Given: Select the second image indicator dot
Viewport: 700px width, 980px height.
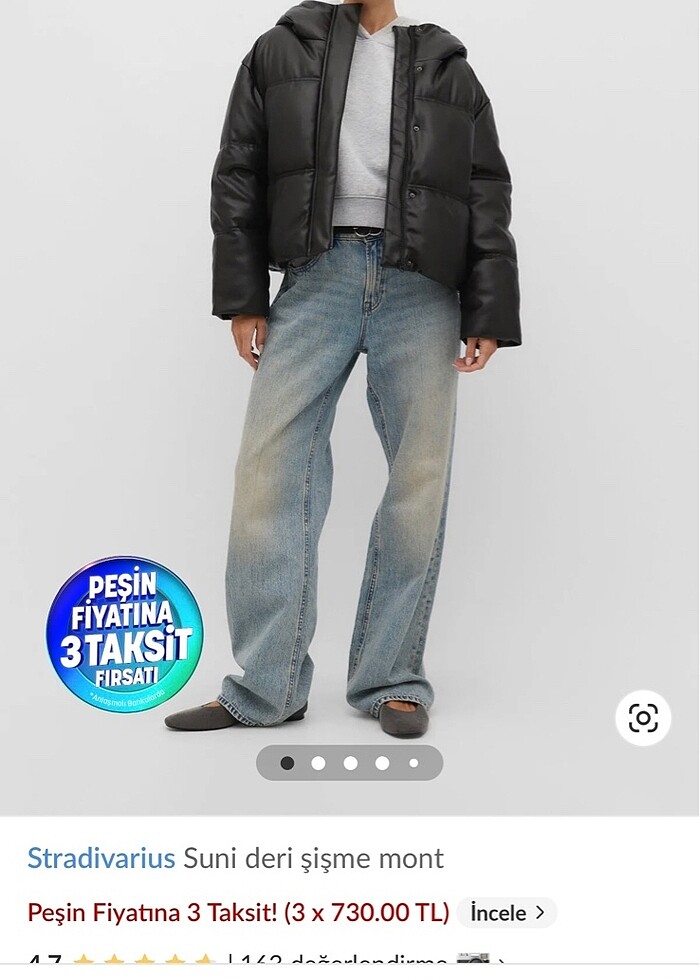Looking at the screenshot, I should point(318,763).
